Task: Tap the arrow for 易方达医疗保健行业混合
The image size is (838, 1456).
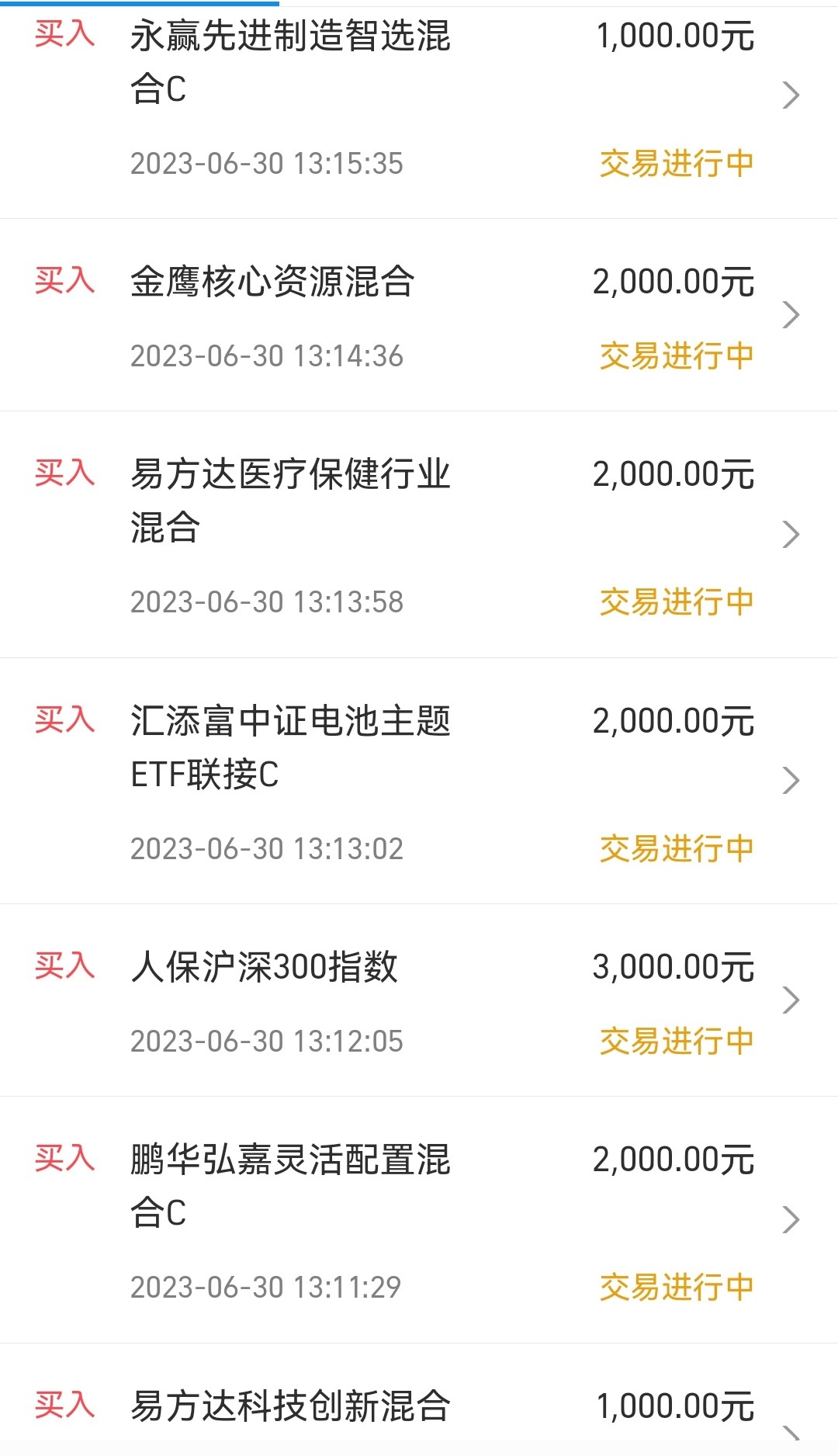Action: tap(792, 533)
